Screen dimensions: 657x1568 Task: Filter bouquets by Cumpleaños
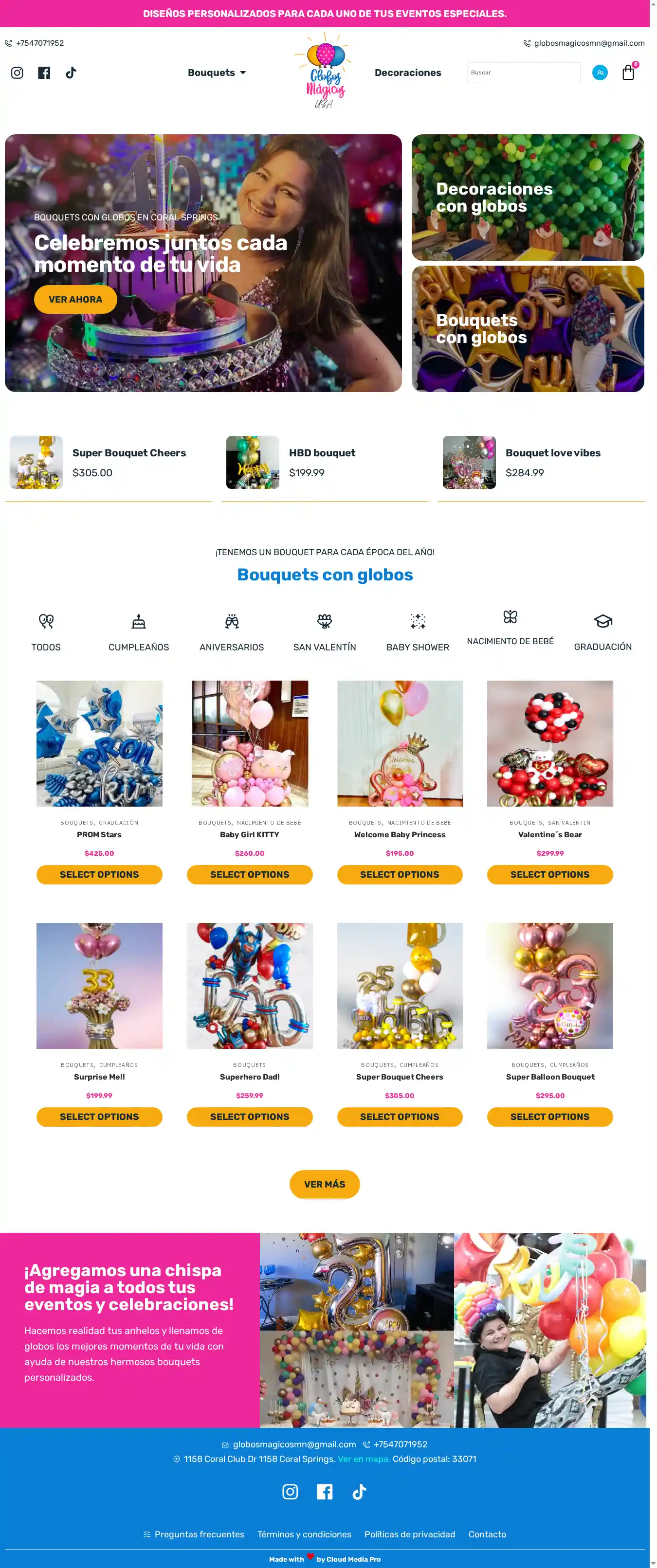pyautogui.click(x=139, y=632)
